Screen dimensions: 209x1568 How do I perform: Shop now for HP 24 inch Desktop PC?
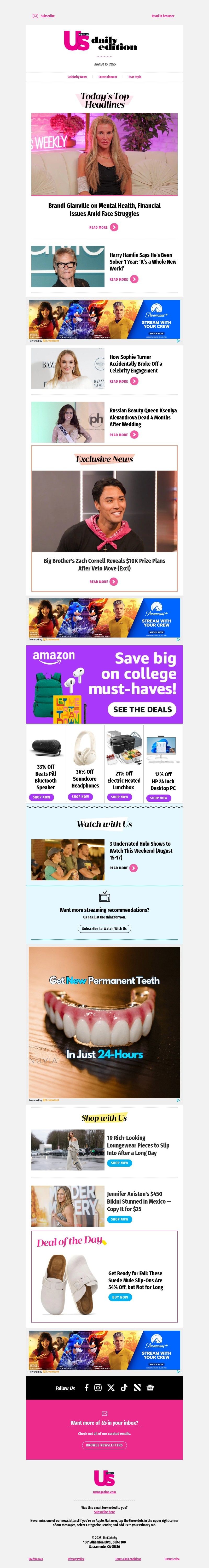point(158,797)
